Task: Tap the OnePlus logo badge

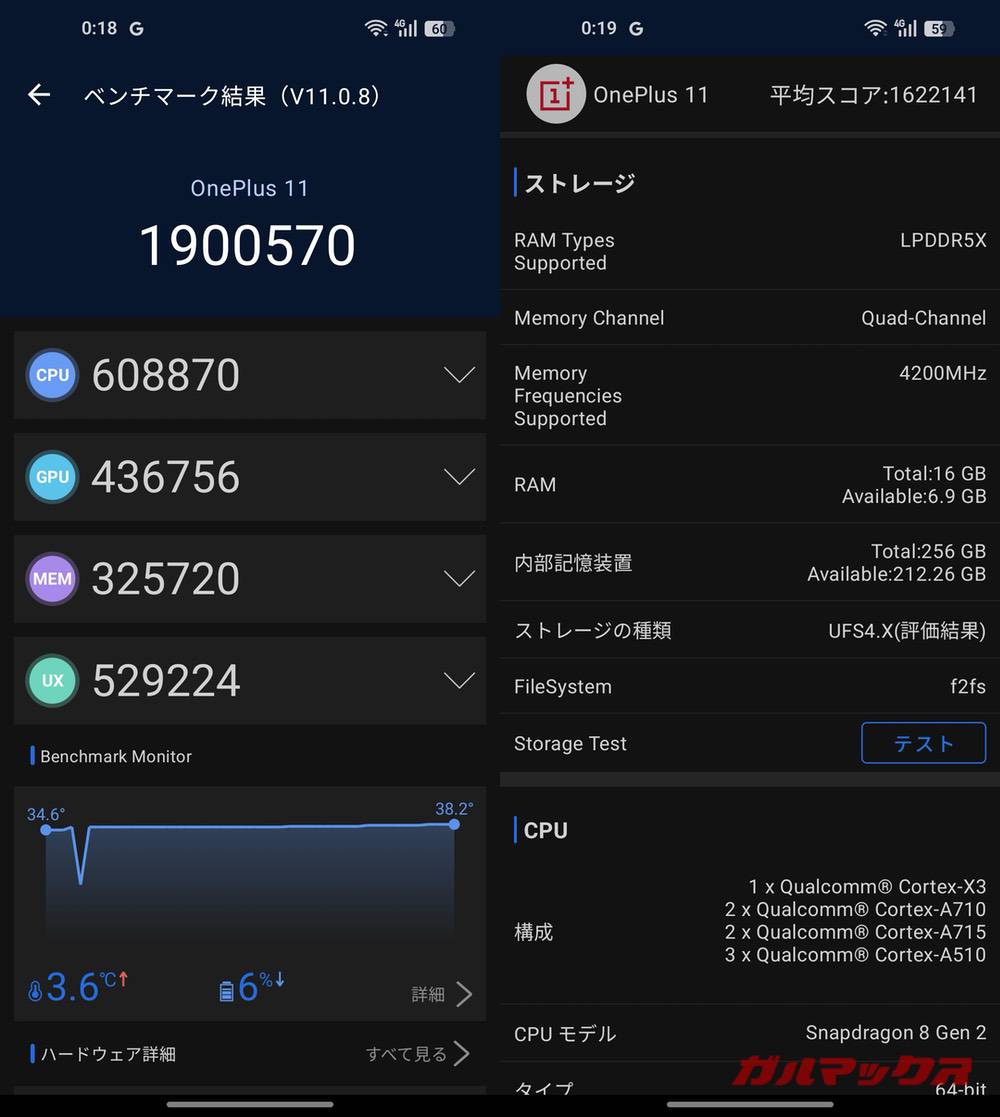Action: (x=556, y=94)
